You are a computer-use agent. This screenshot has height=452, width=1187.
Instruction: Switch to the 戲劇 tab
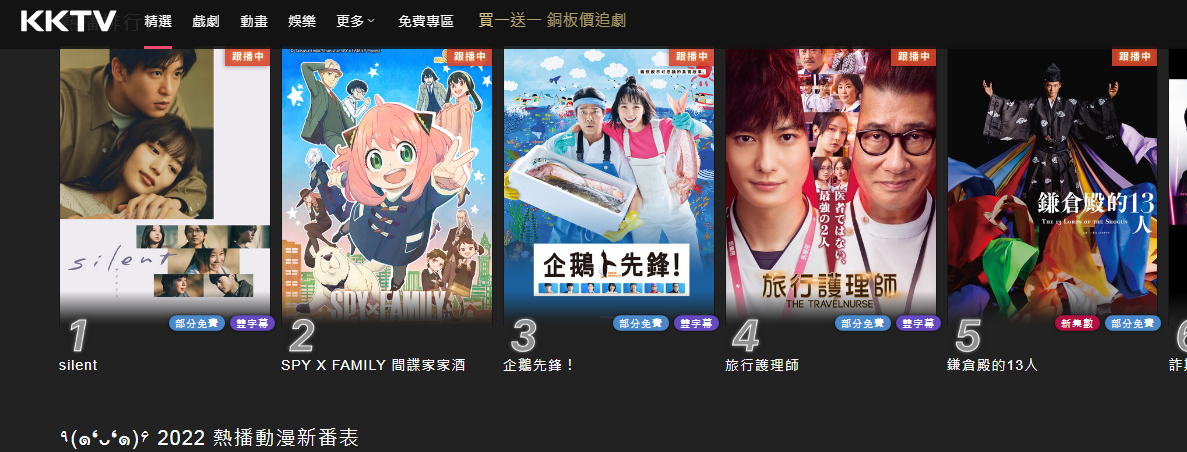point(206,21)
